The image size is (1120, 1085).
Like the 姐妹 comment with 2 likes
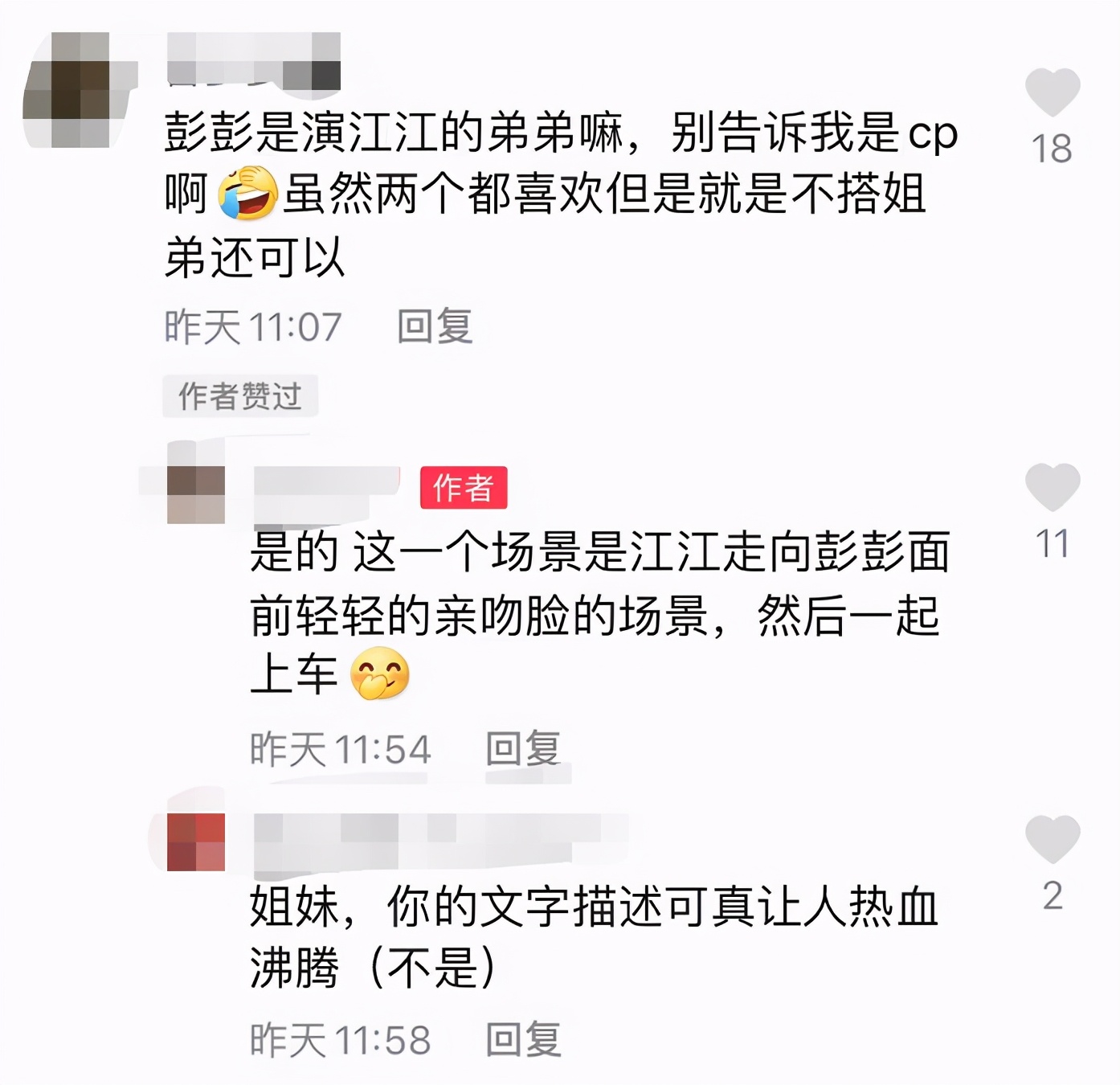click(x=1053, y=839)
